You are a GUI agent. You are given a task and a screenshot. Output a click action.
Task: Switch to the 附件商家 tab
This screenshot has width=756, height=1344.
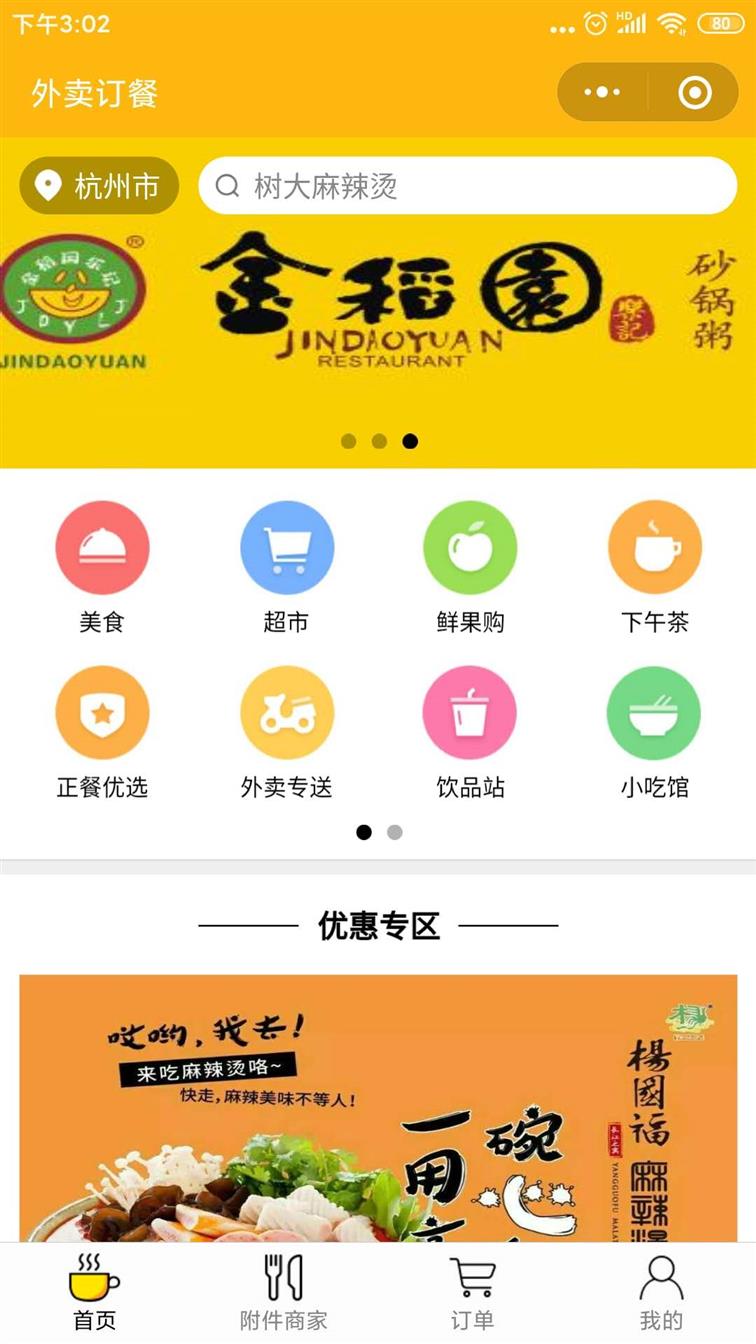pos(284,1293)
